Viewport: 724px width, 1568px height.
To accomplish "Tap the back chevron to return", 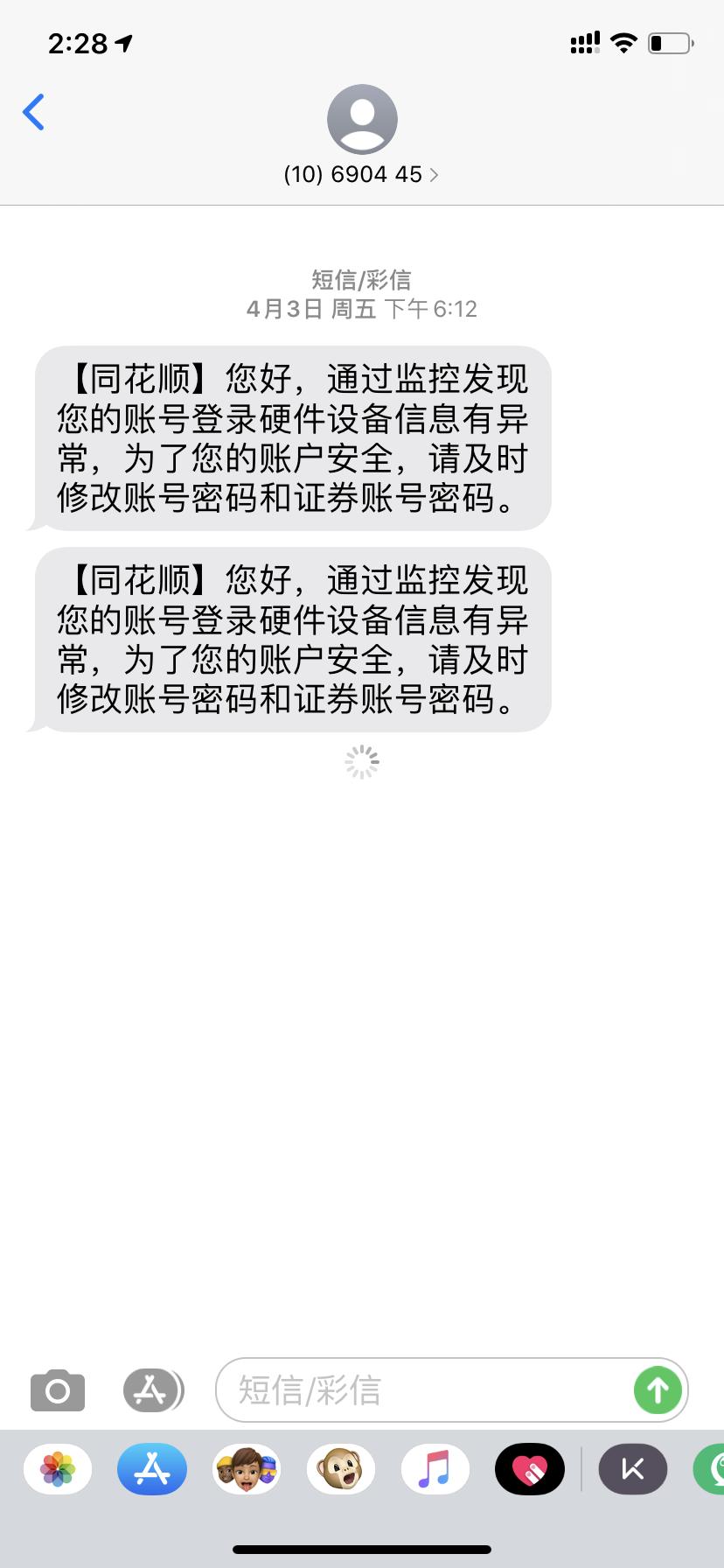I will pyautogui.click(x=33, y=112).
